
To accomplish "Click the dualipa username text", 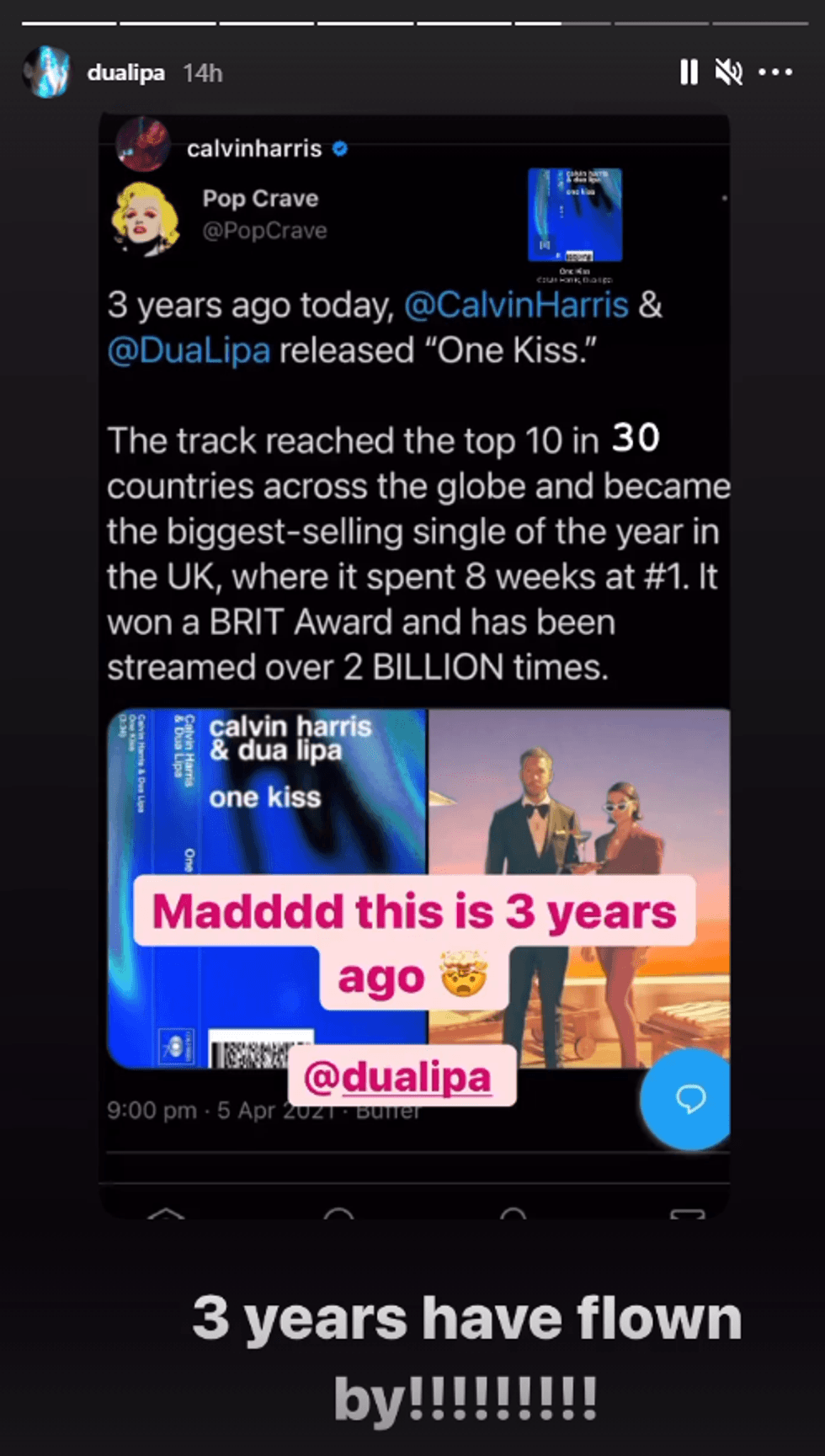I will [x=125, y=72].
